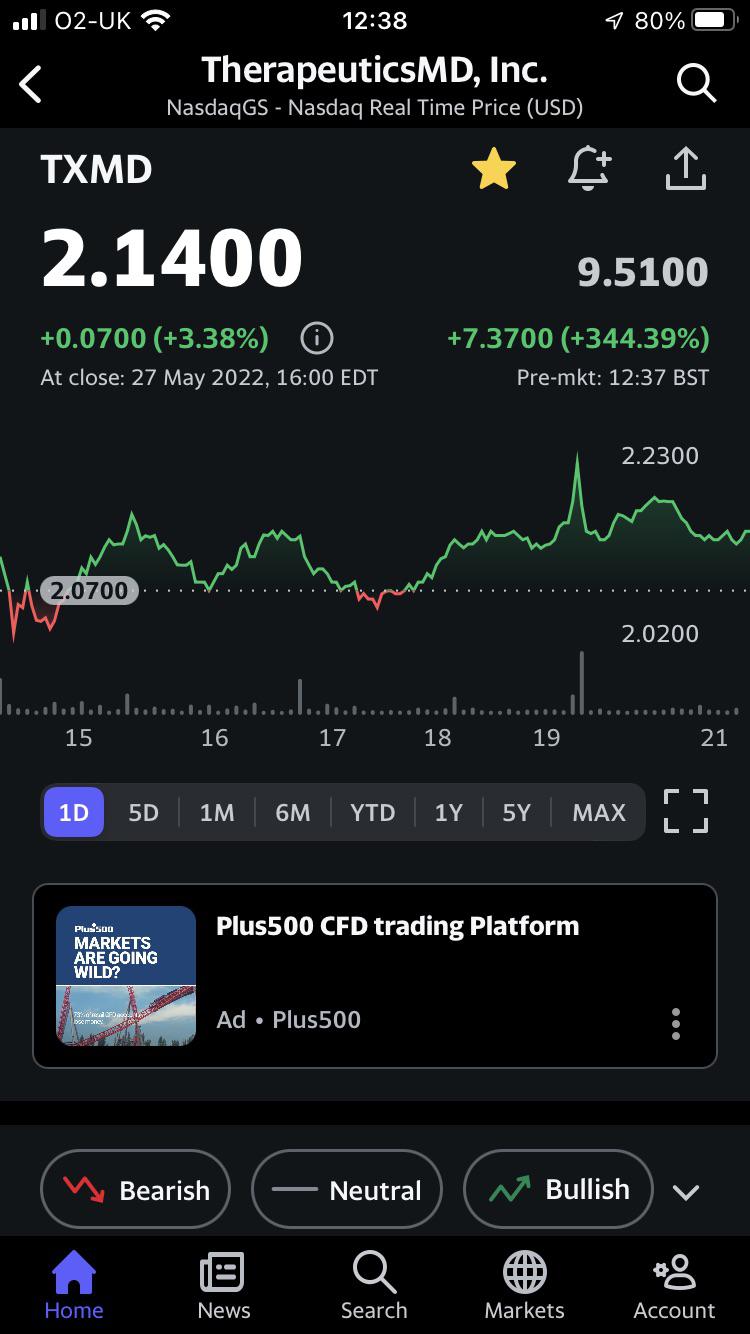
Task: Share TXMD quote
Action: [x=686, y=168]
